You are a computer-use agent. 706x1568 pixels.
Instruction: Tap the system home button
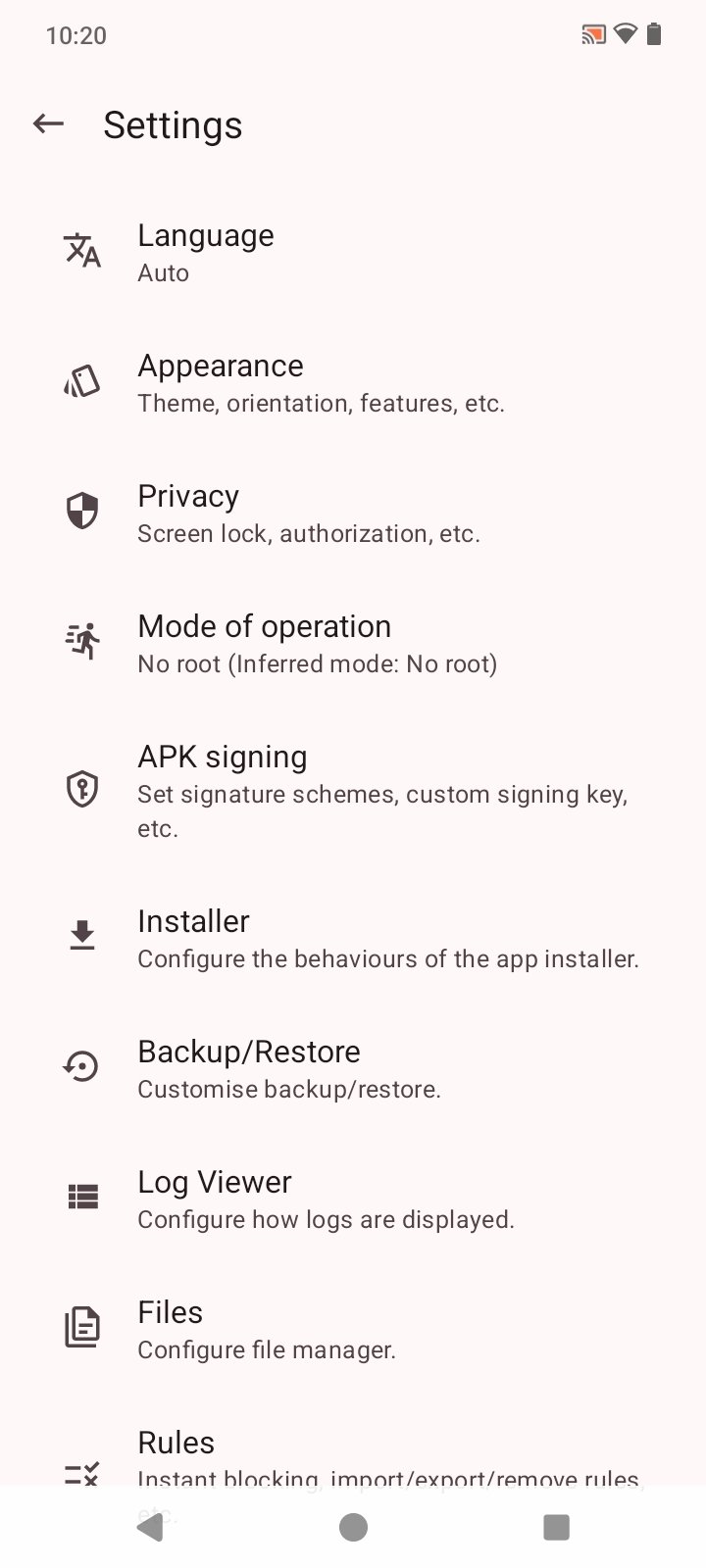353,1527
